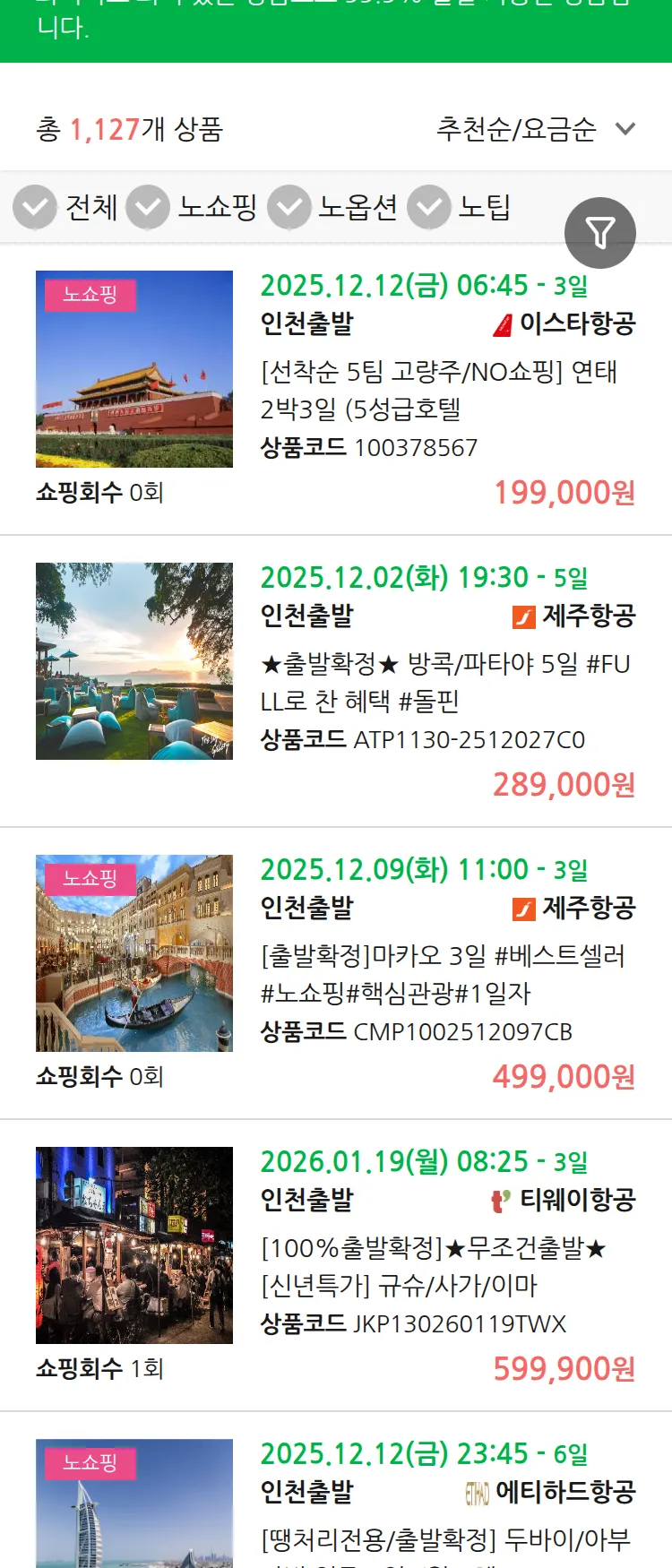672x1568 pixels.
Task: Select the 티웨이항공 airline logo icon
Action: click(502, 1202)
